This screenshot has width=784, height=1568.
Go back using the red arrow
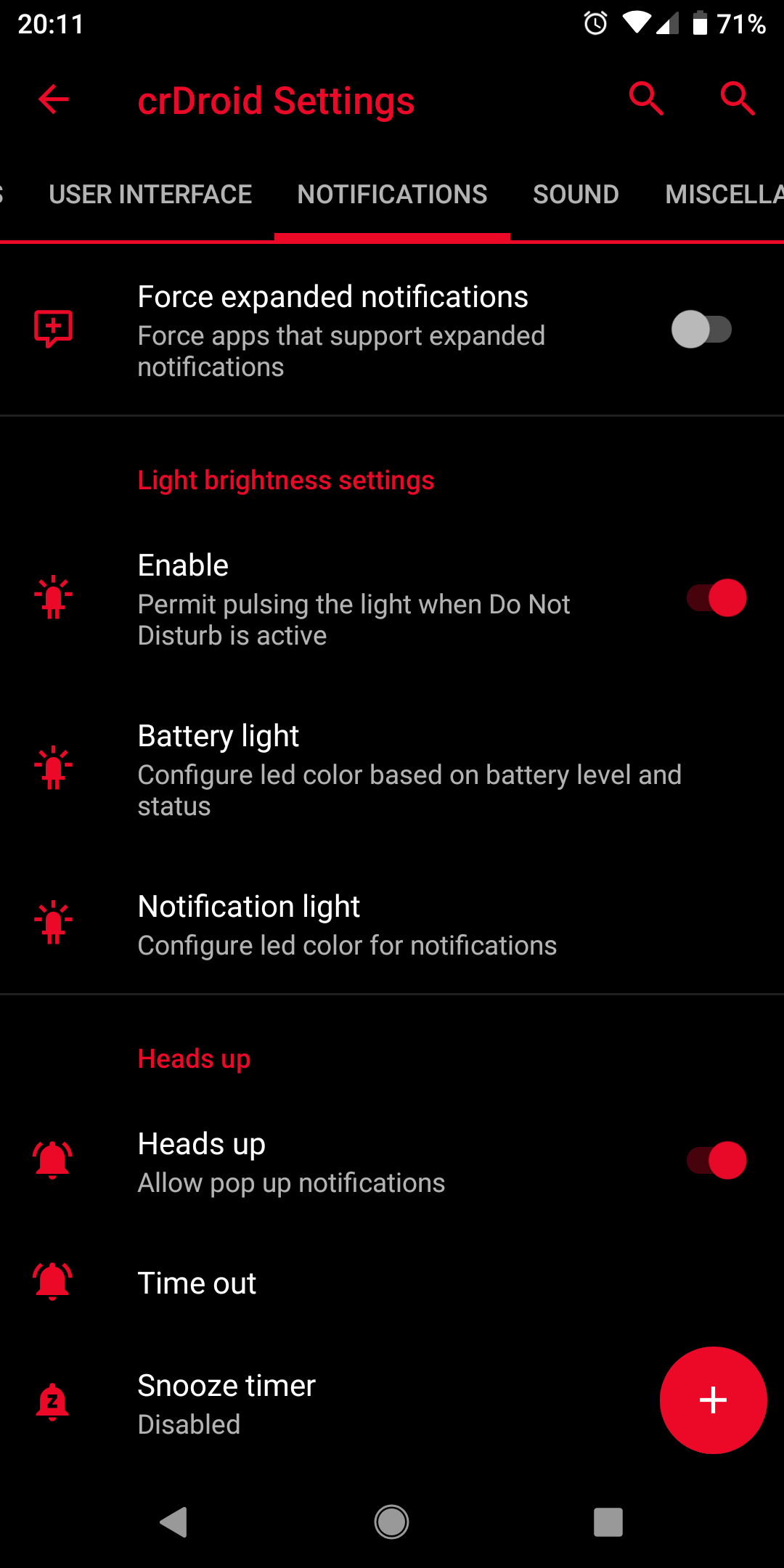coord(53,99)
